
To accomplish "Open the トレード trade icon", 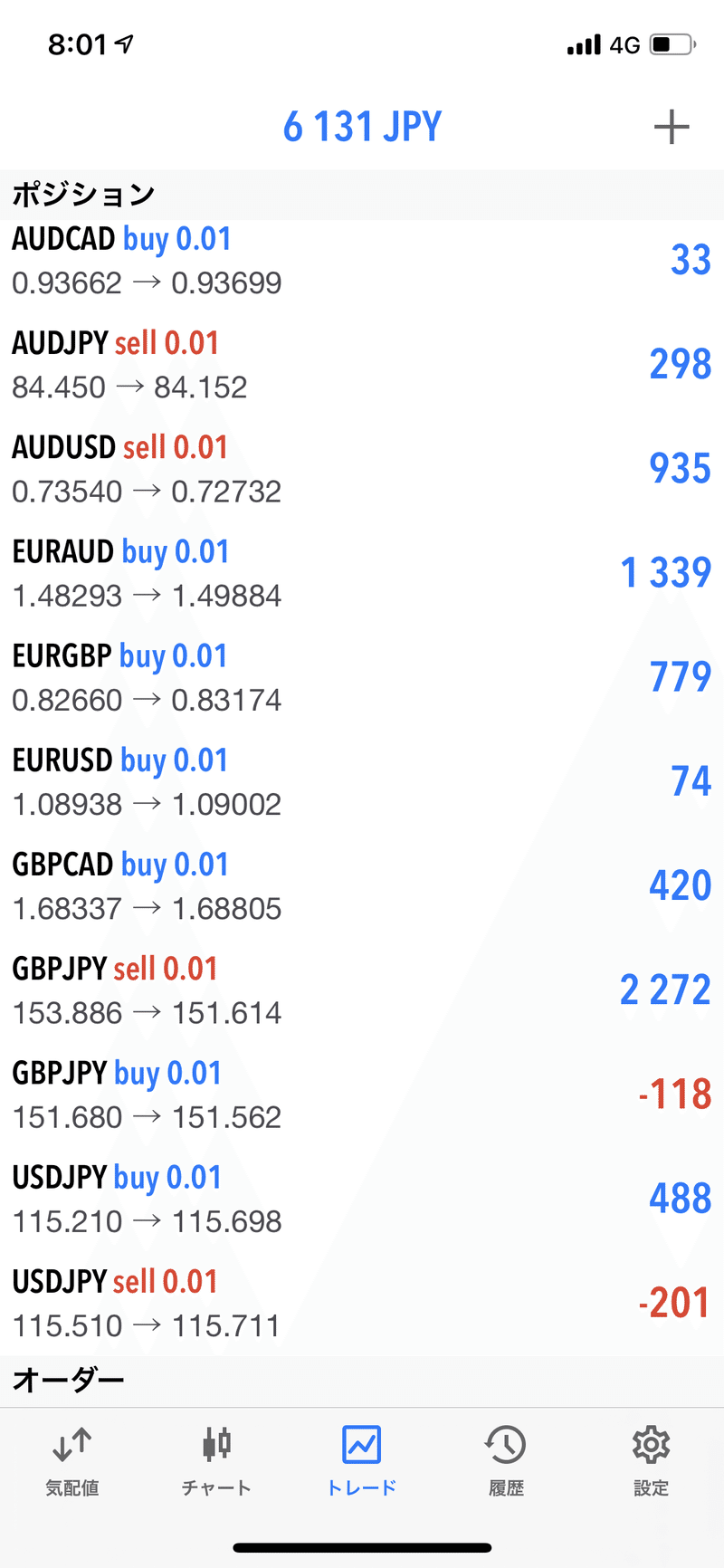I will tap(361, 1460).
